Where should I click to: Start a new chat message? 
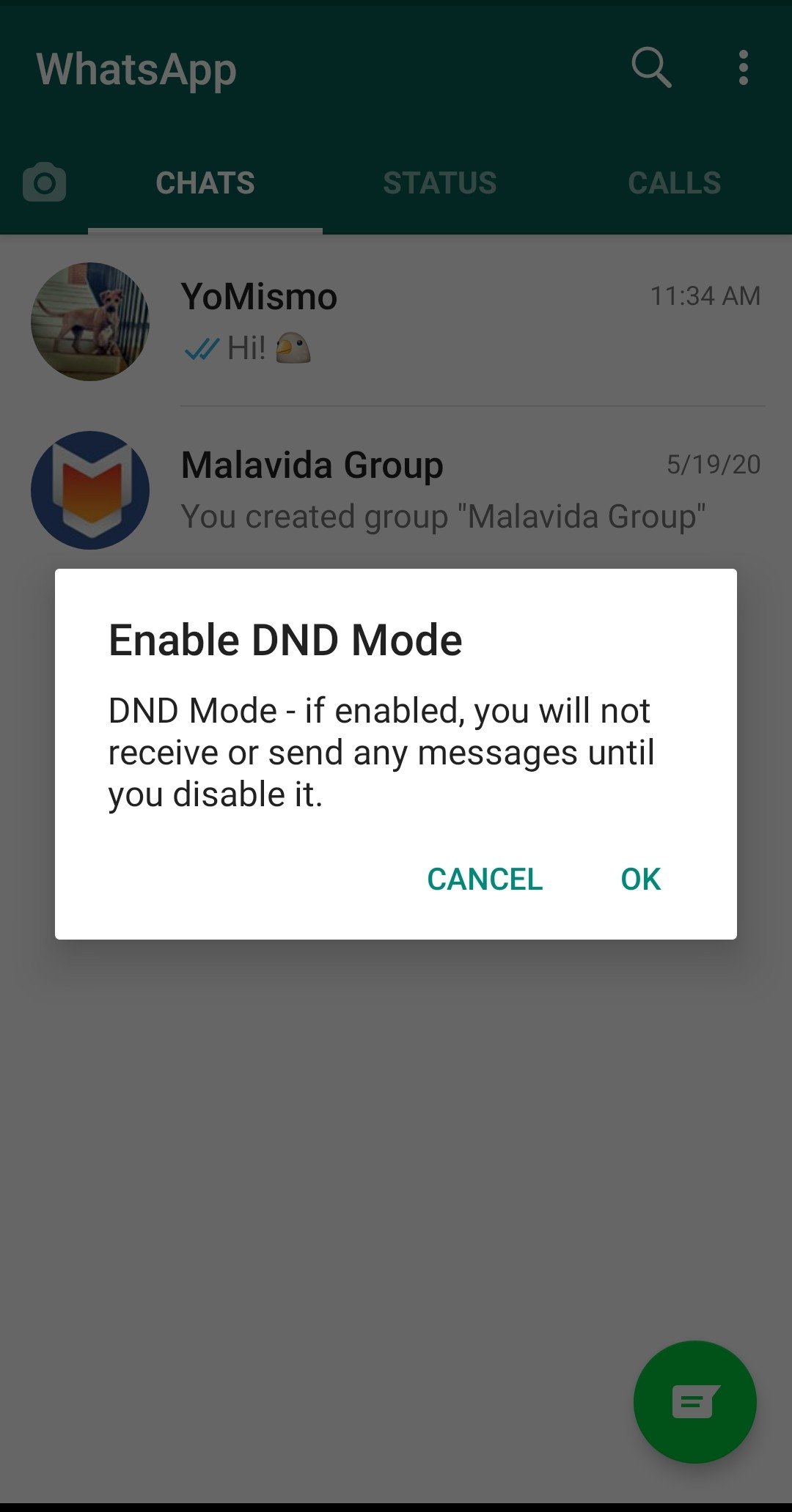point(694,1401)
